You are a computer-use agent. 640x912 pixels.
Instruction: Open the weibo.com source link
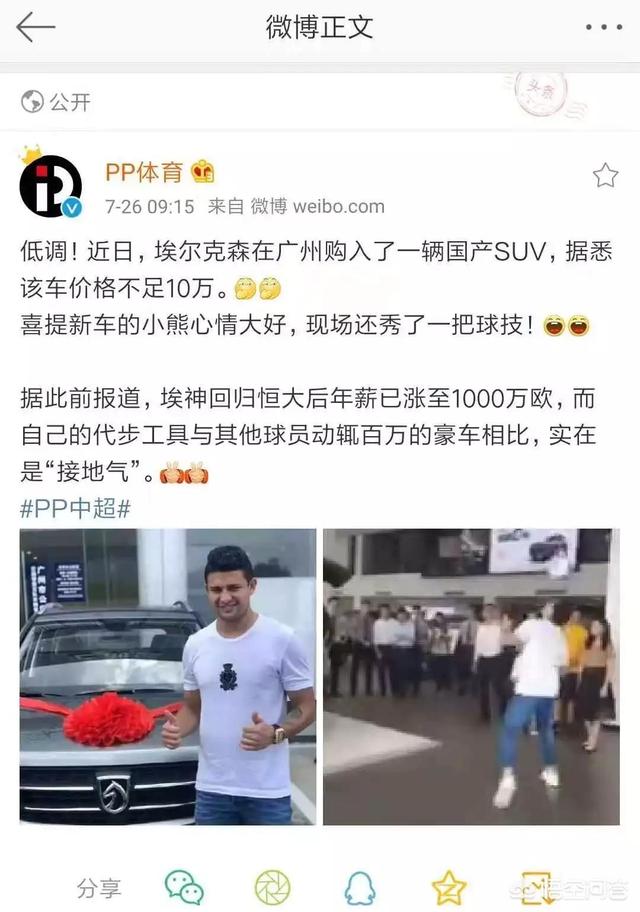pos(338,206)
